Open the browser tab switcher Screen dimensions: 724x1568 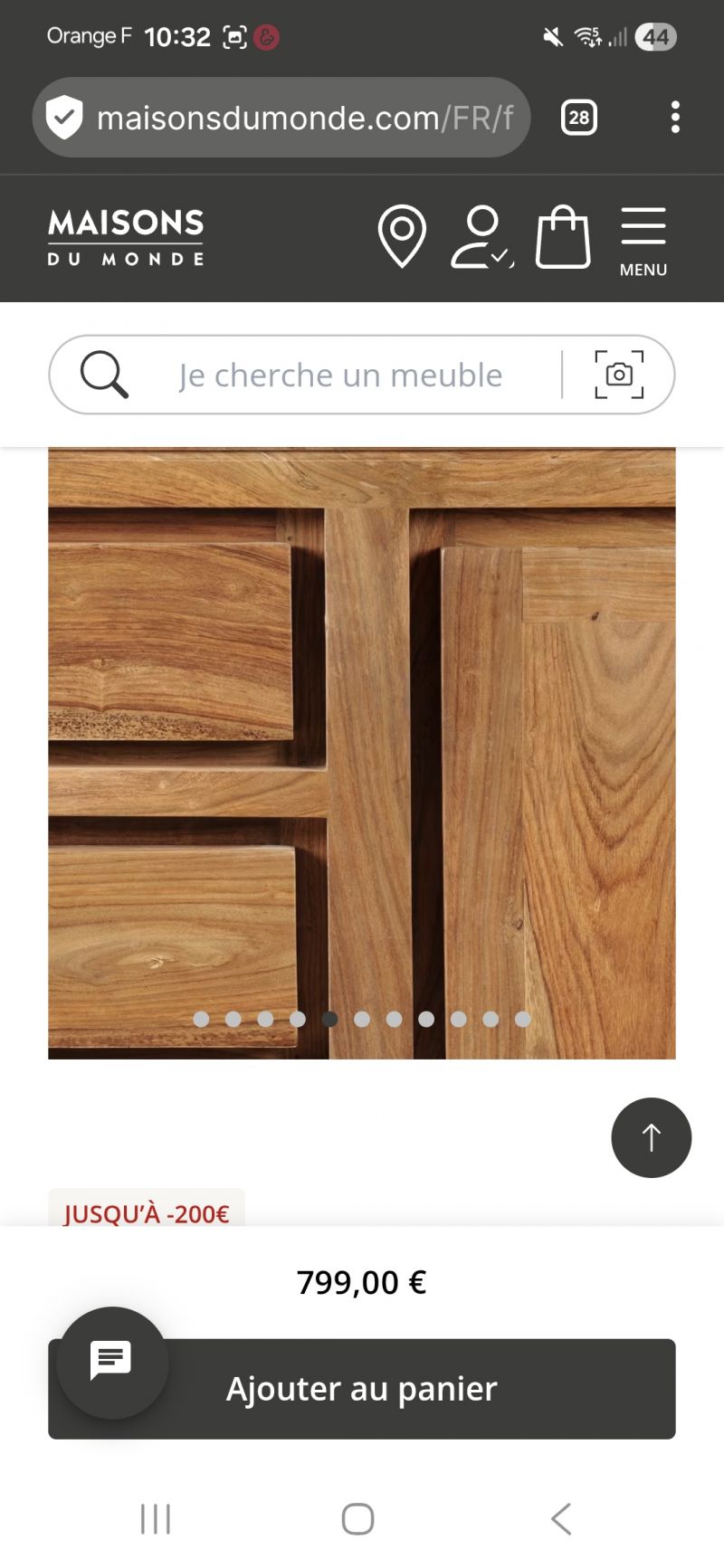(579, 118)
